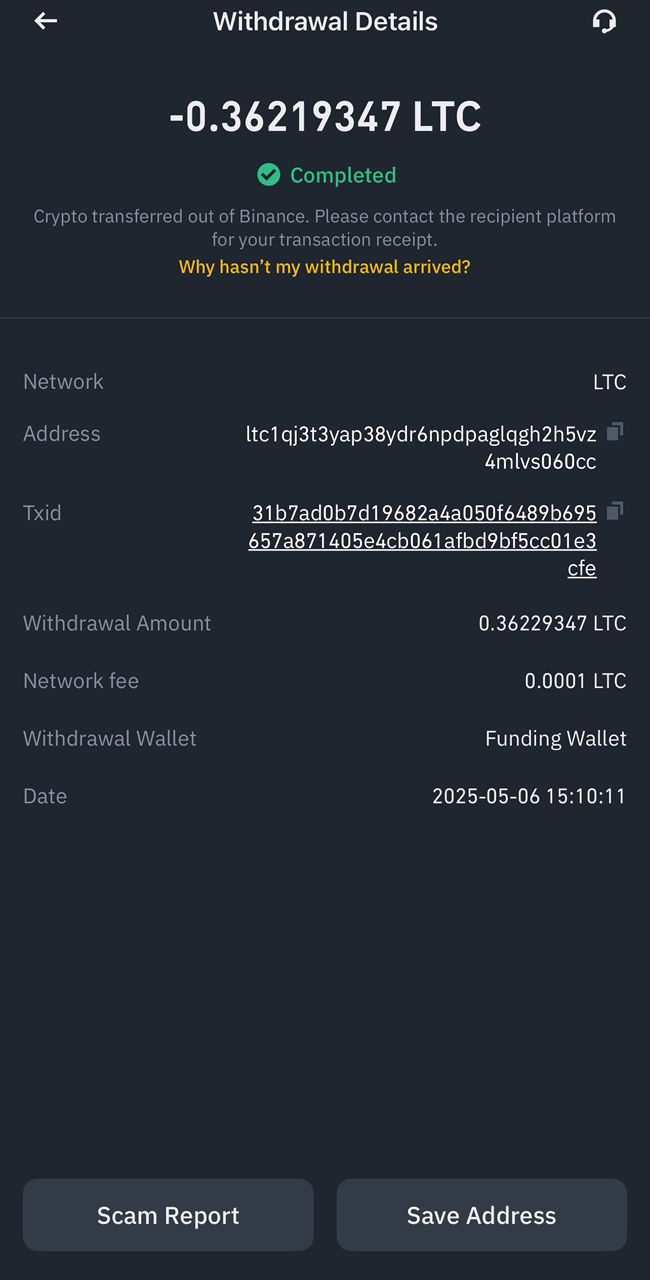The height and width of the screenshot is (1280, 650).
Task: Copy the Txid with the copy icon
Action: 615,510
